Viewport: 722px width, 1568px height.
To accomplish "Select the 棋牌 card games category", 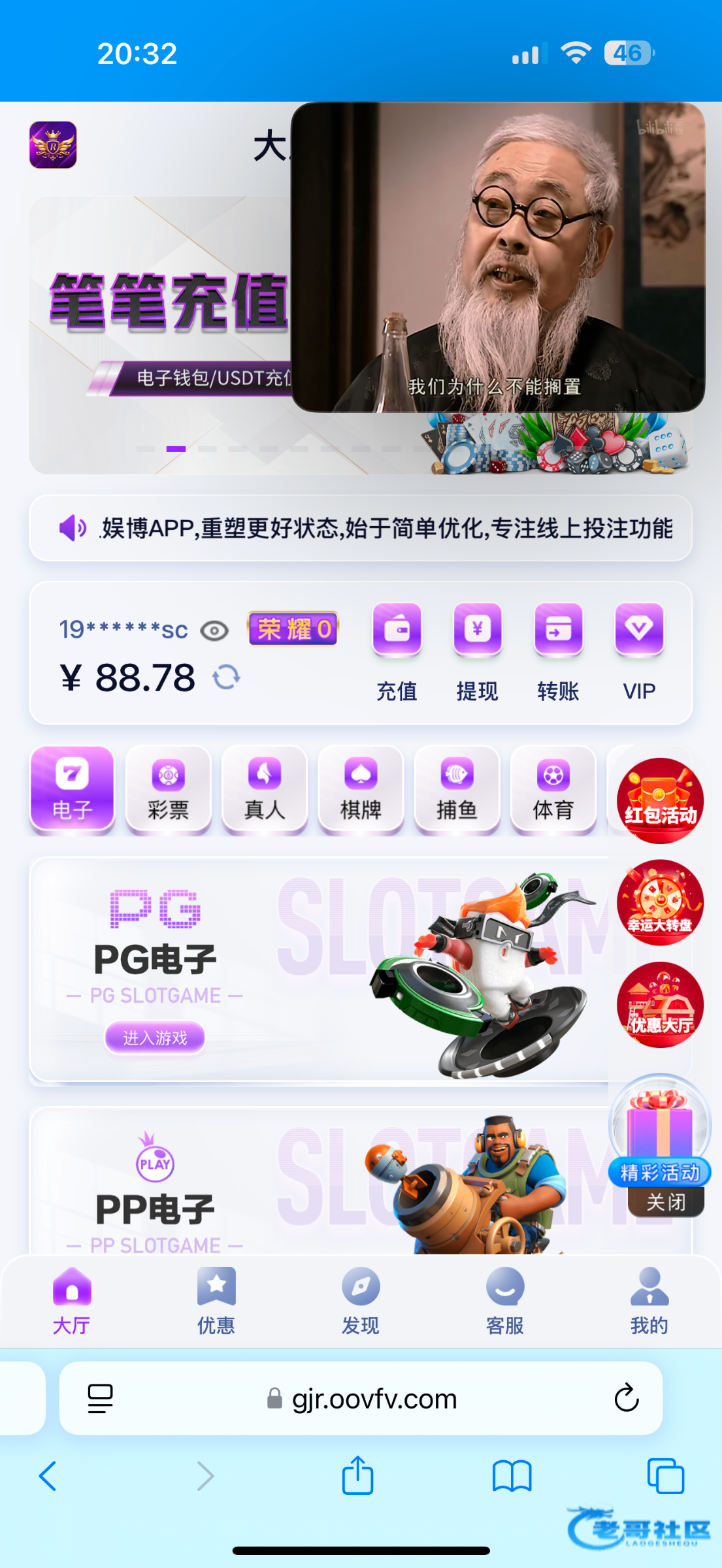I will [361, 789].
